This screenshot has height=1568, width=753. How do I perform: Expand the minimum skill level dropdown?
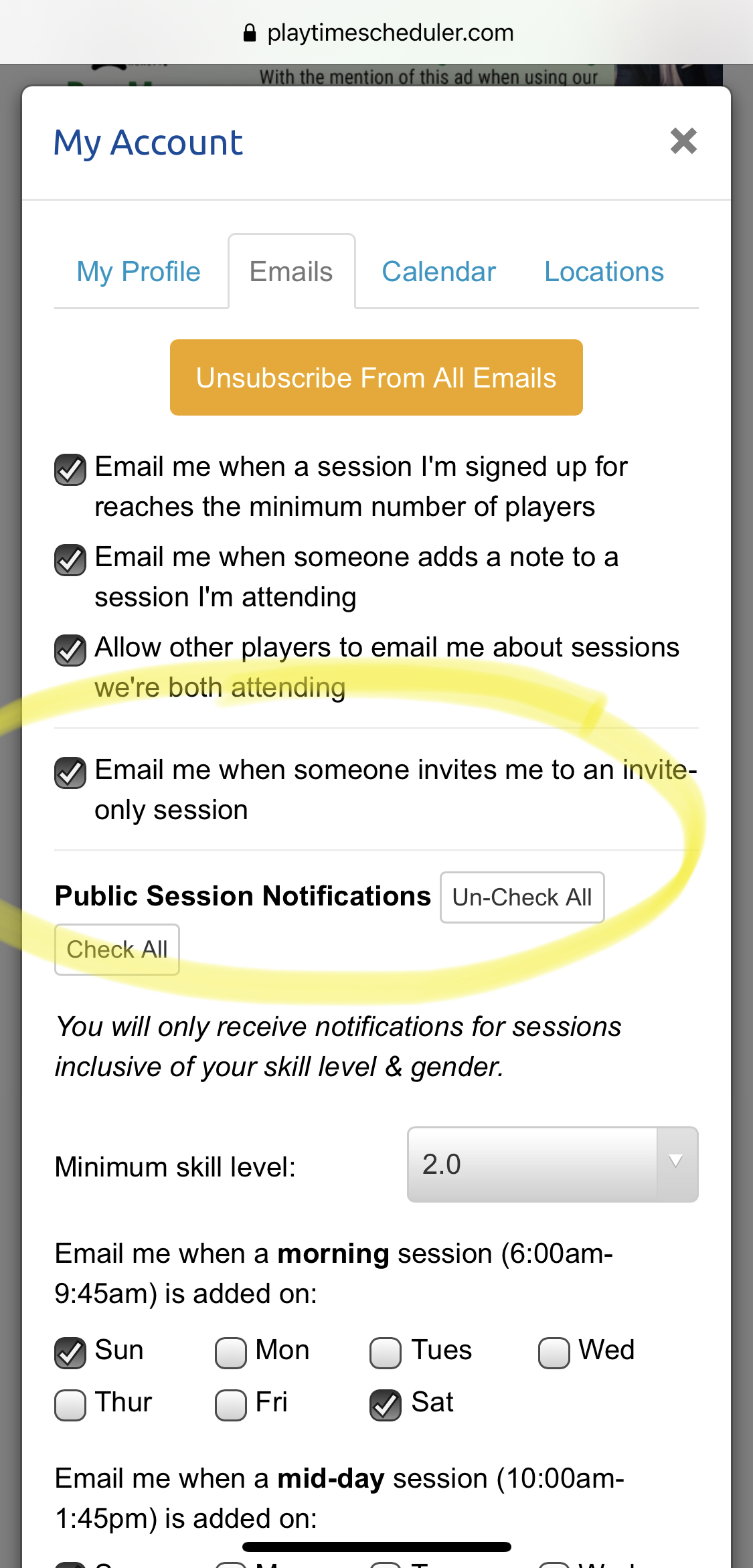point(553,1164)
